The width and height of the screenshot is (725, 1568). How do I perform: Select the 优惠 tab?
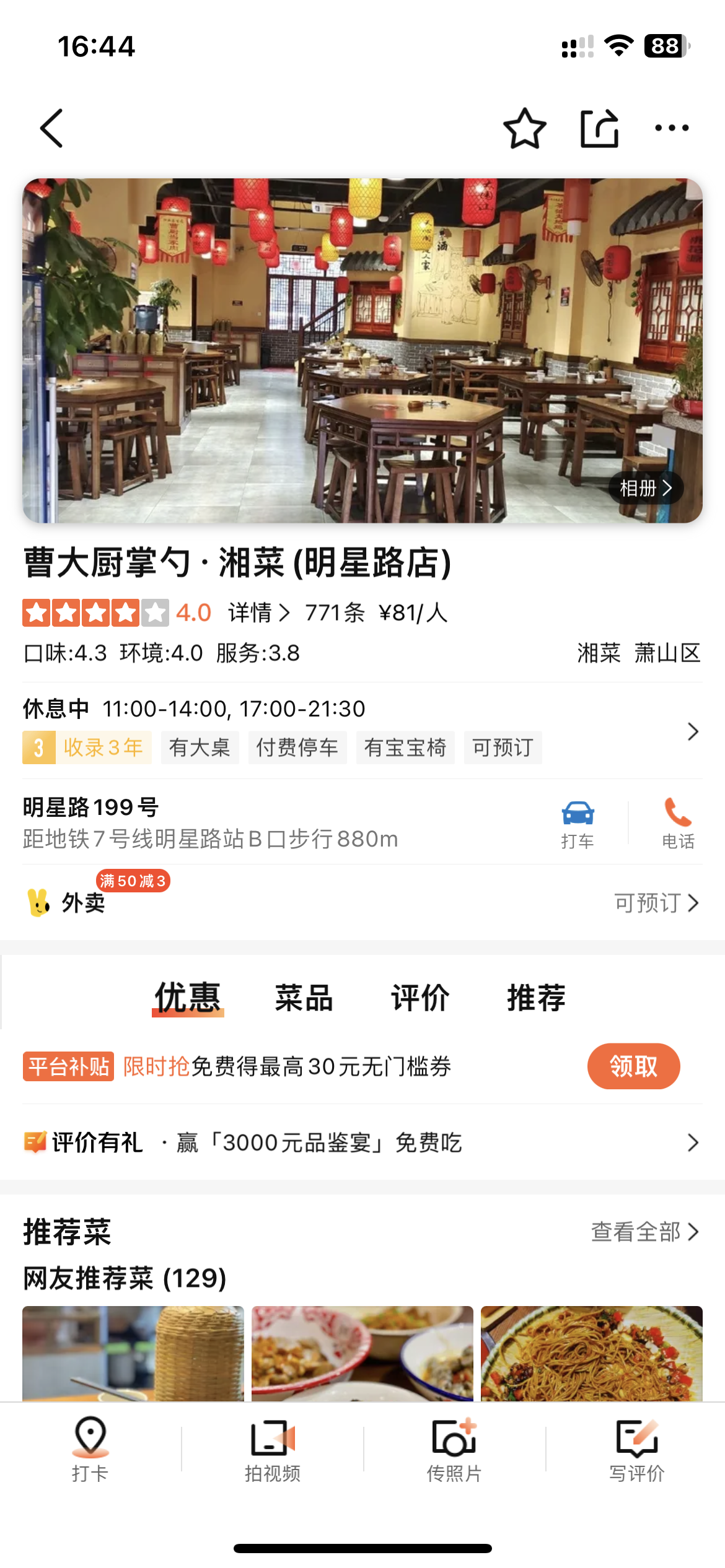click(188, 998)
